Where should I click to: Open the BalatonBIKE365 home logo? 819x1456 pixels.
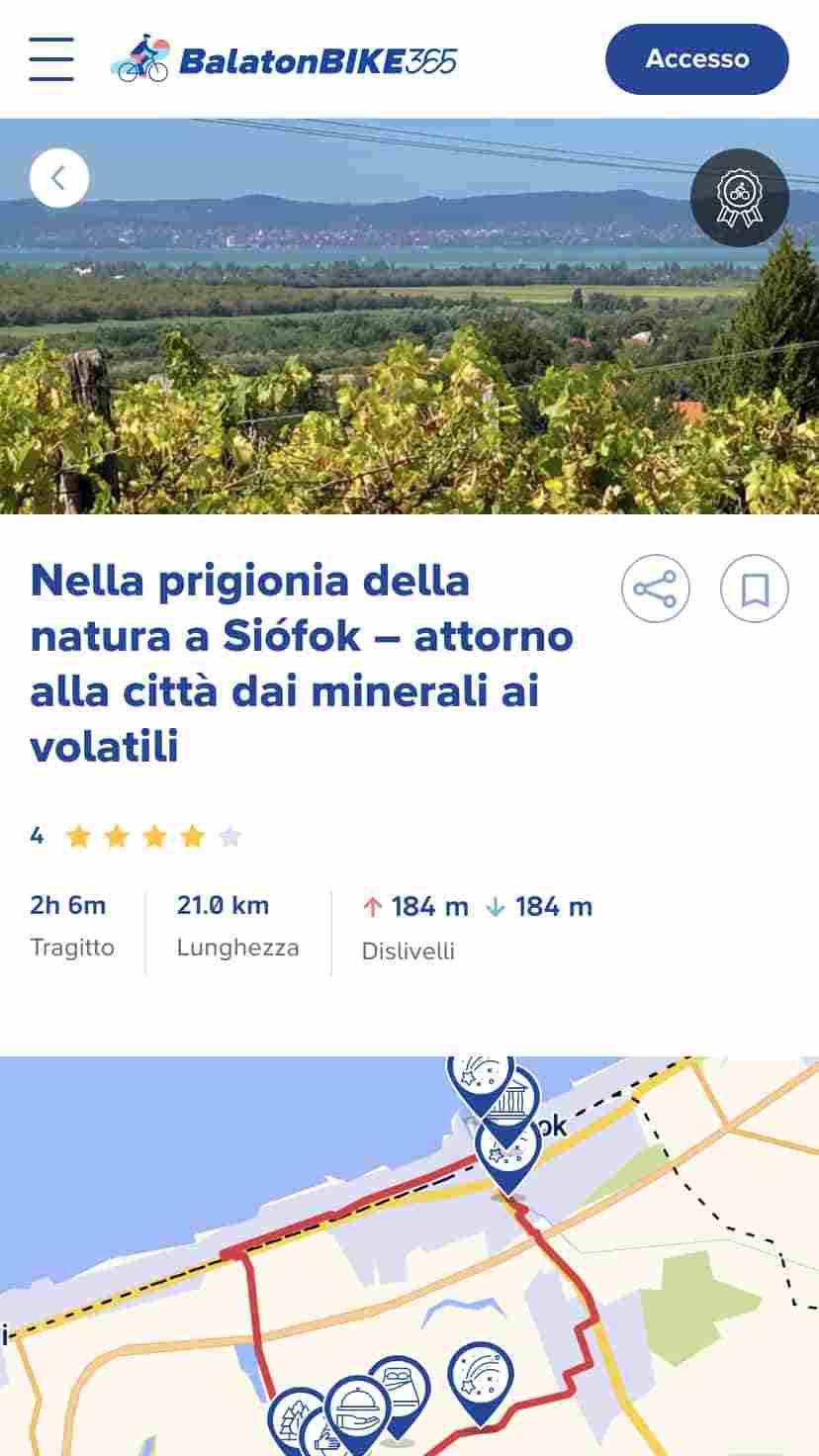pyautogui.click(x=285, y=59)
